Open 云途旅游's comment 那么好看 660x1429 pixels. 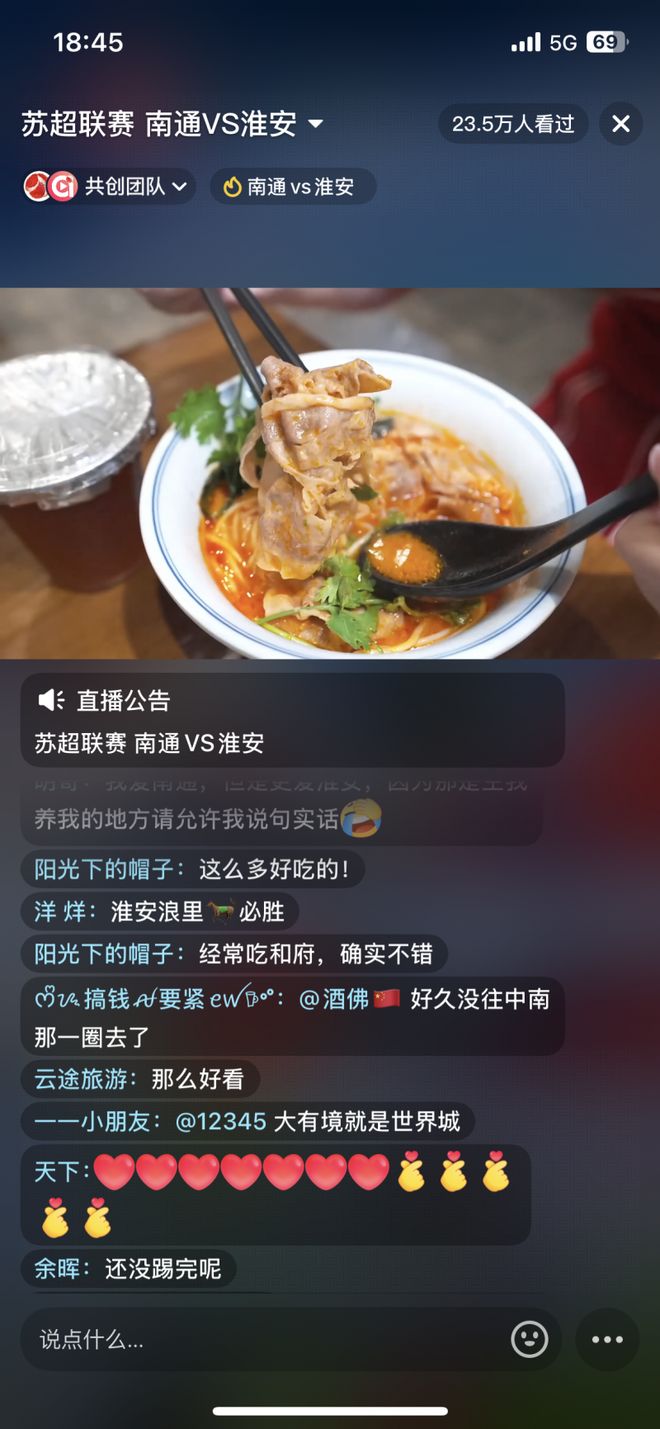tap(140, 1079)
